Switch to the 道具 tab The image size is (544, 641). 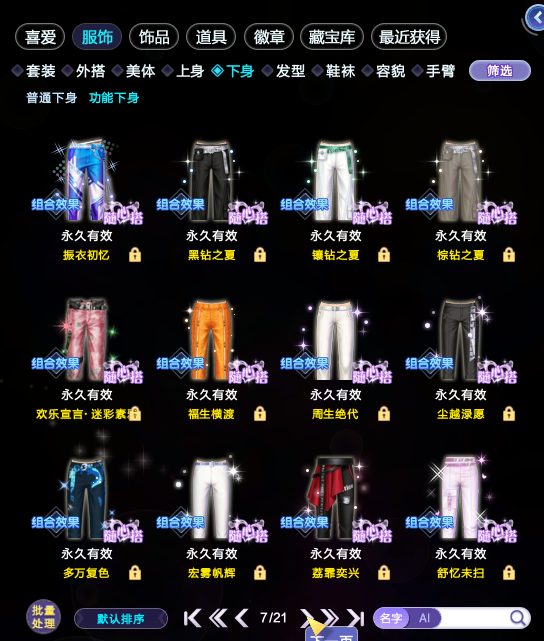pos(211,37)
